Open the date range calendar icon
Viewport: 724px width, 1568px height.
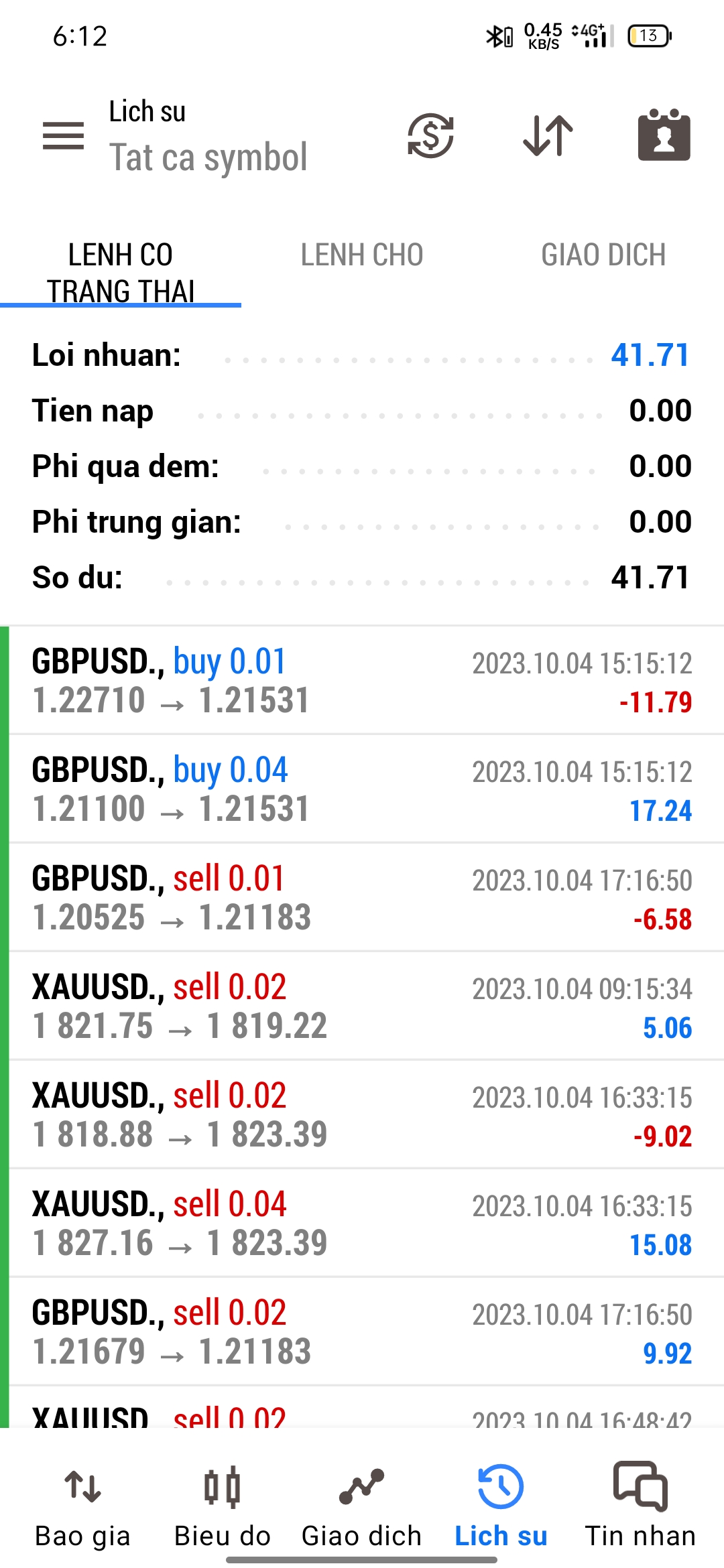tap(664, 136)
